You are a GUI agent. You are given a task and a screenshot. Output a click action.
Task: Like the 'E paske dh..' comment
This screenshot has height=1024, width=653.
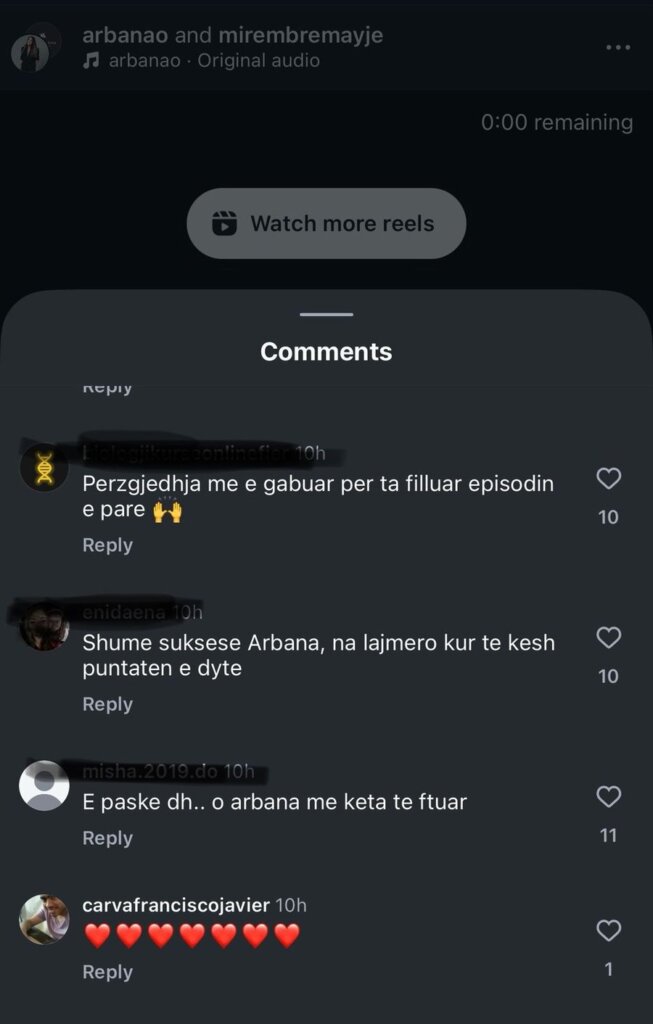(x=608, y=797)
